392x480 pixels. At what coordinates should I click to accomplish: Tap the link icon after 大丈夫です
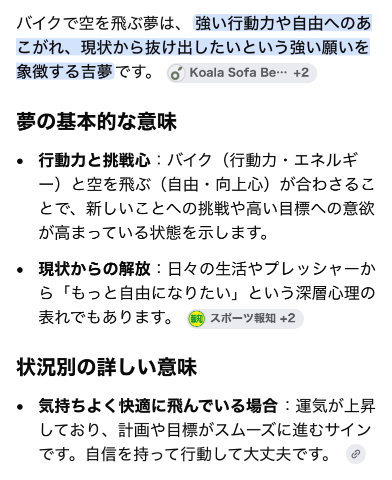(x=356, y=454)
